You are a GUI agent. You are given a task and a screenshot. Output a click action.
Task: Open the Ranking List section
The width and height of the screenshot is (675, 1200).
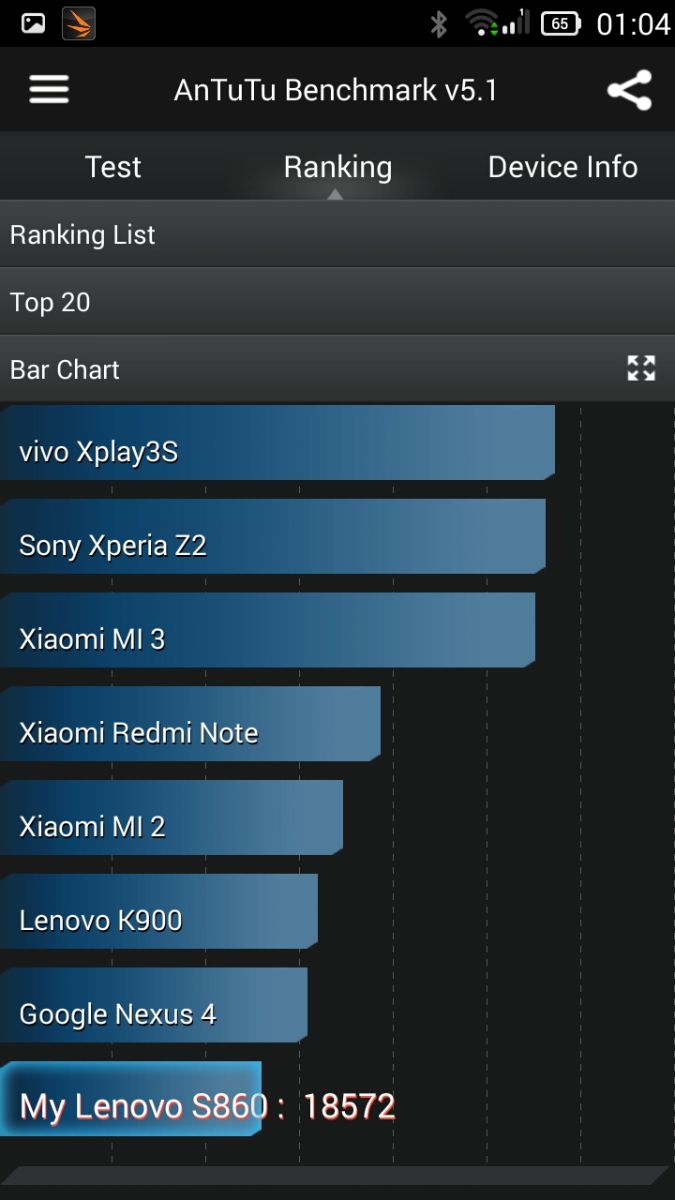click(x=337, y=235)
